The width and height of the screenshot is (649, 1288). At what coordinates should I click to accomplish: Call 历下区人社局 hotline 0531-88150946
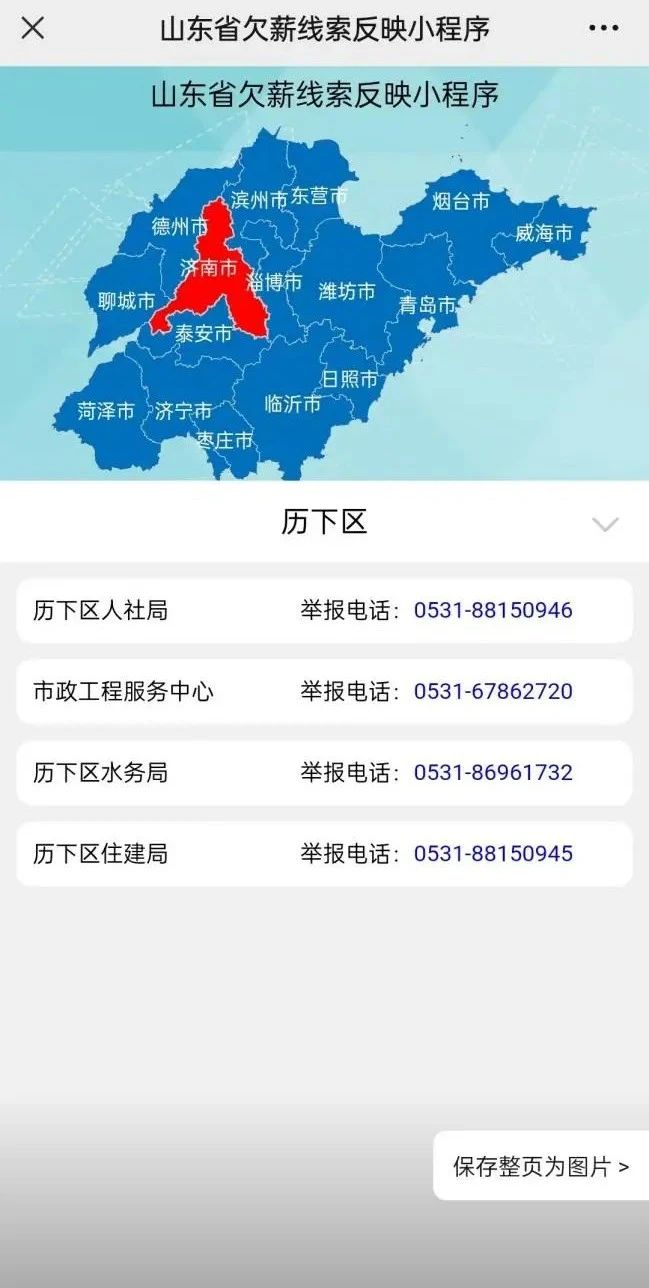[x=492, y=610]
